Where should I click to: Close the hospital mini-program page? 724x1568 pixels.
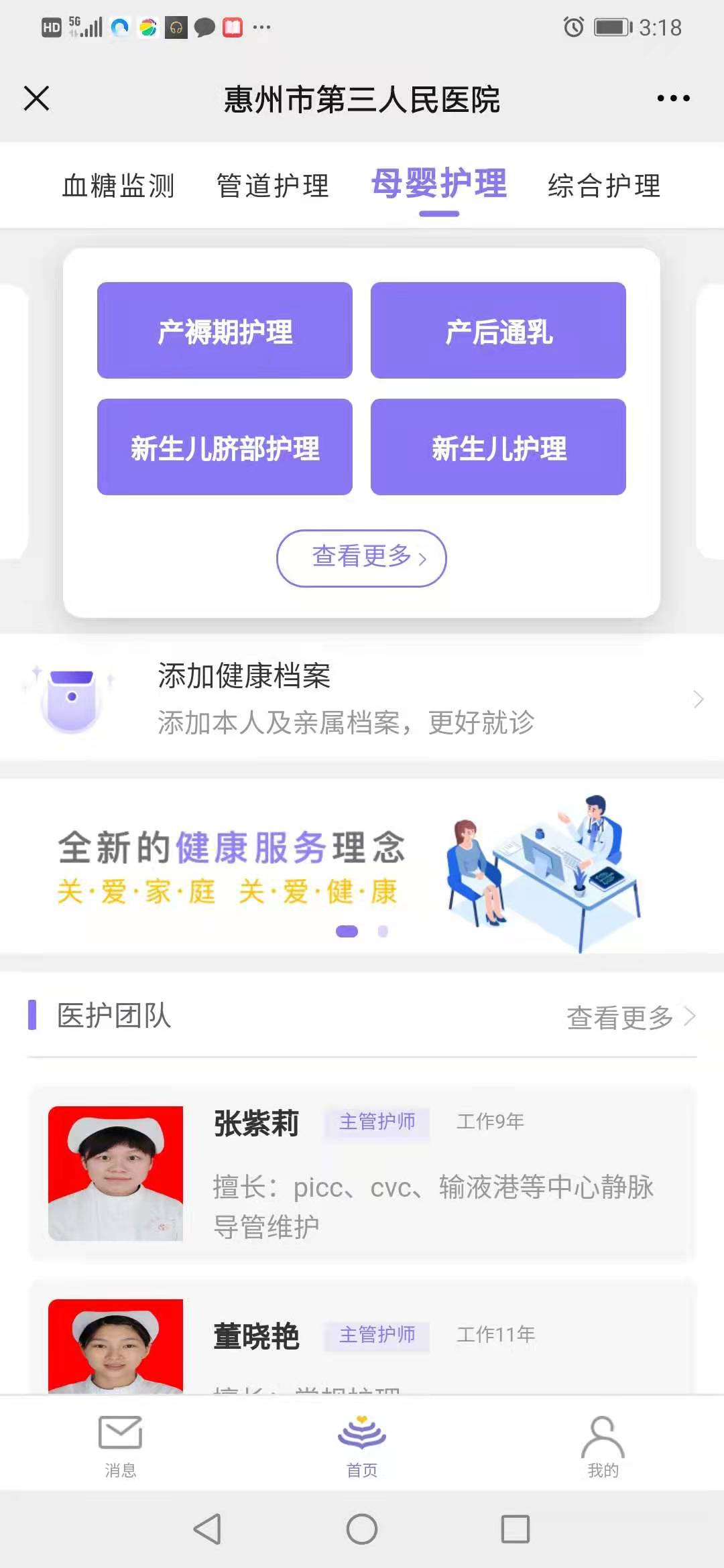point(37,99)
